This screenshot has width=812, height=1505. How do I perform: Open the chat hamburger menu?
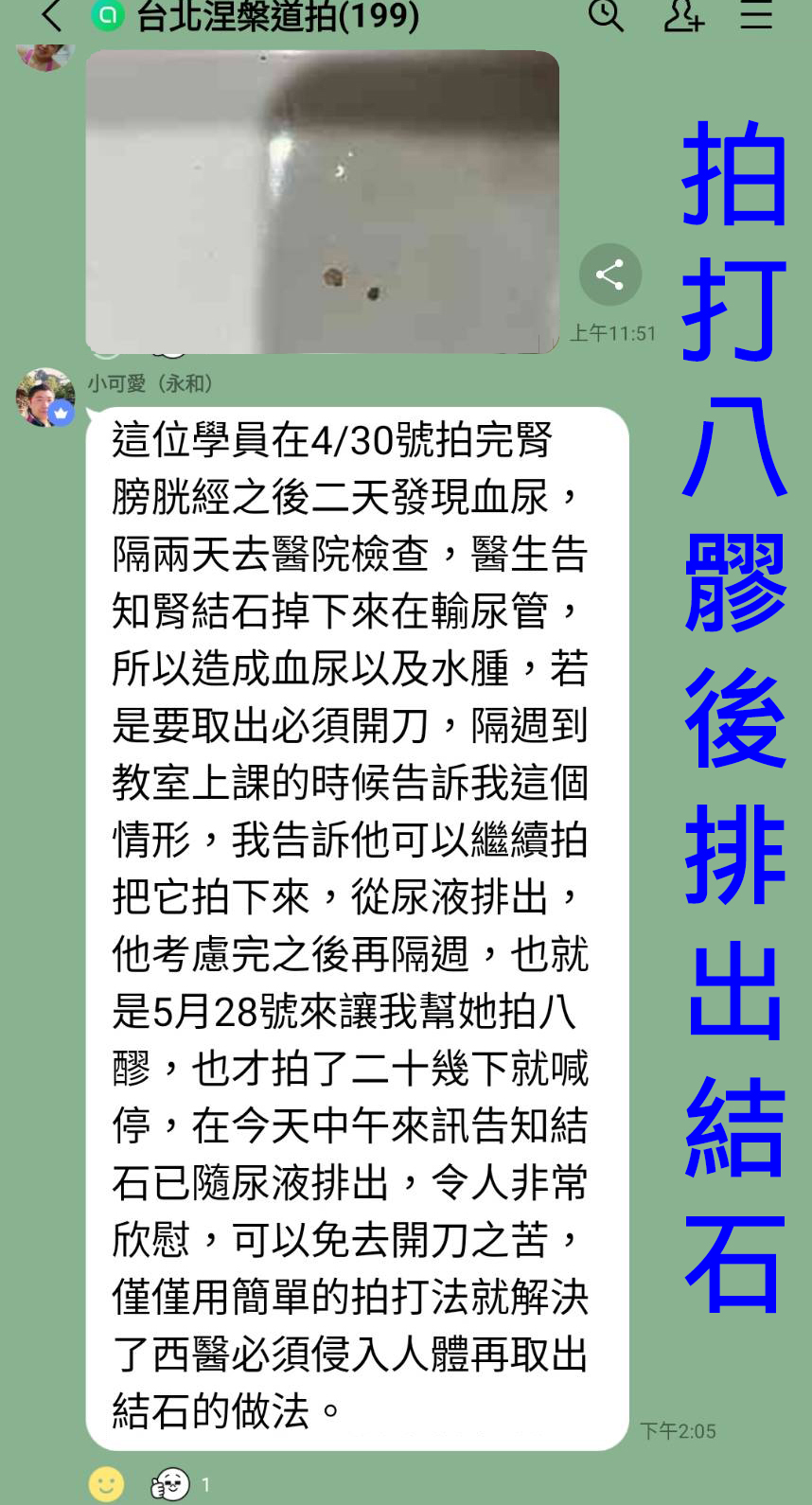pos(756,15)
